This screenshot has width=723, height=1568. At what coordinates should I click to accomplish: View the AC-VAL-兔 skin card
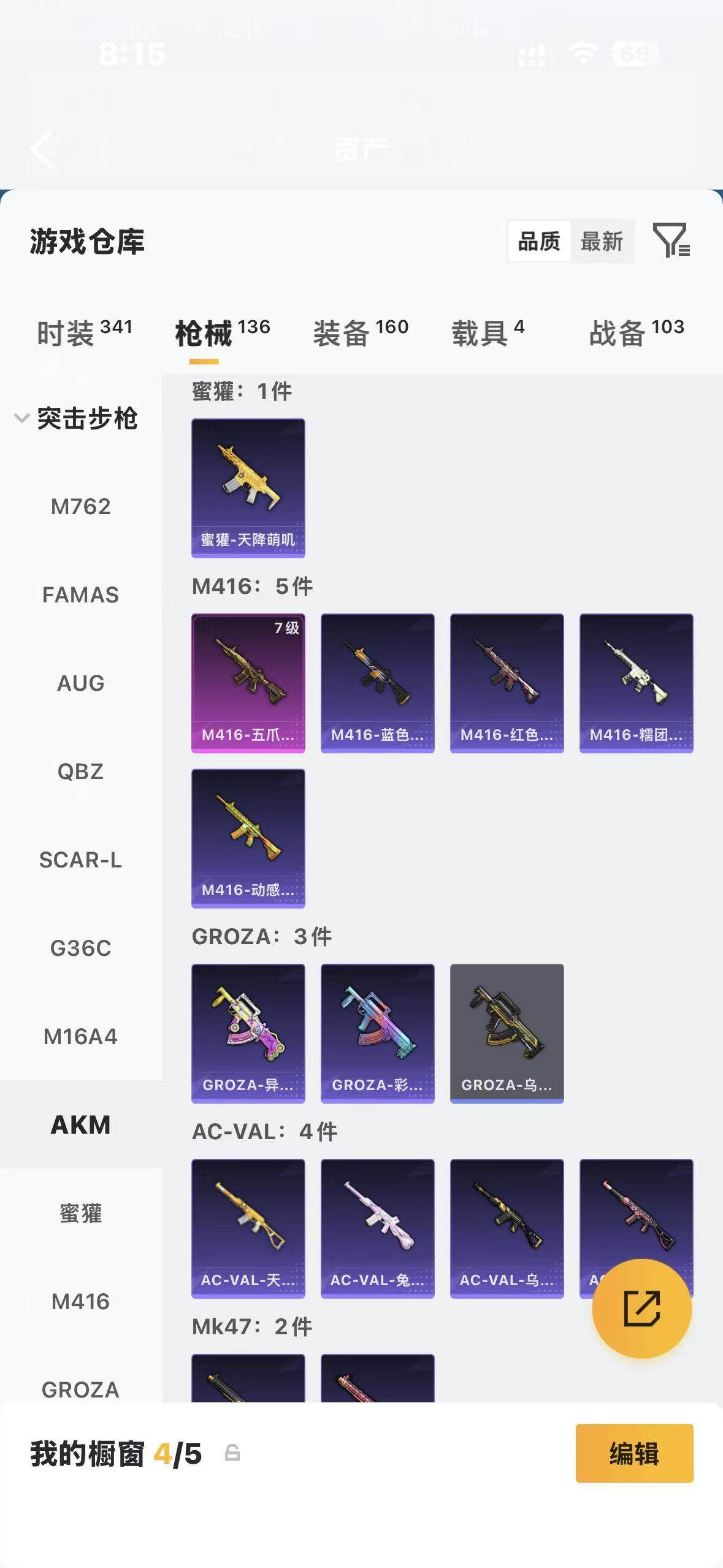click(x=378, y=1229)
